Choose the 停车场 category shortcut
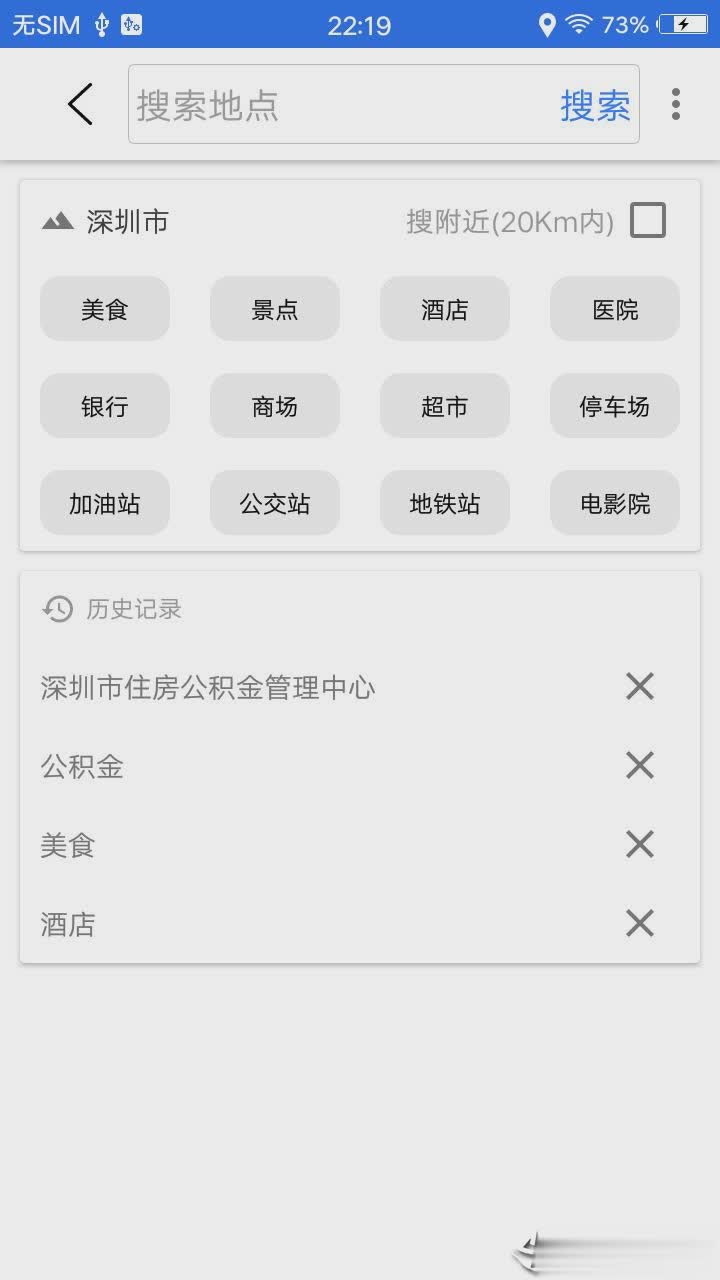Viewport: 720px width, 1280px height. point(614,406)
